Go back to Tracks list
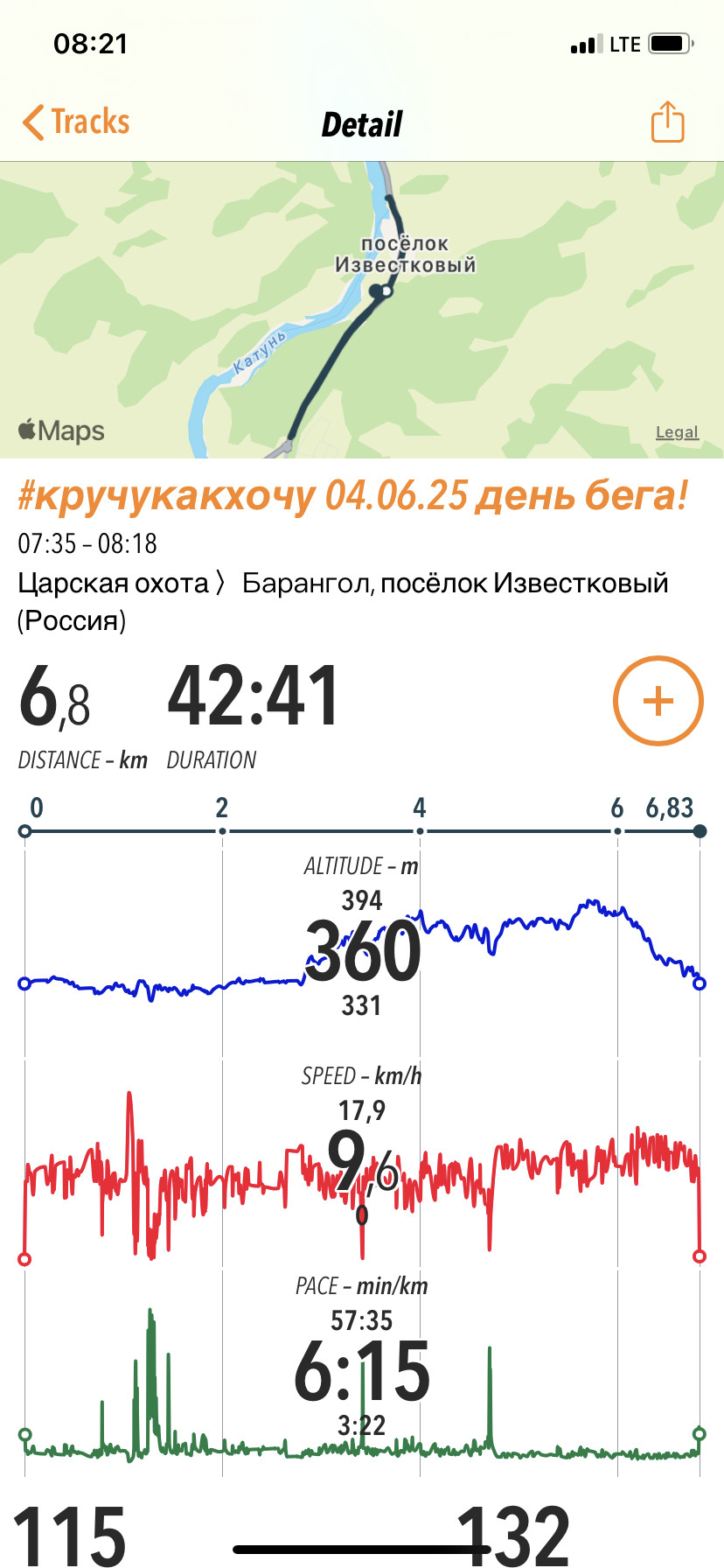This screenshot has height=1568, width=724. pyautogui.click(x=76, y=122)
